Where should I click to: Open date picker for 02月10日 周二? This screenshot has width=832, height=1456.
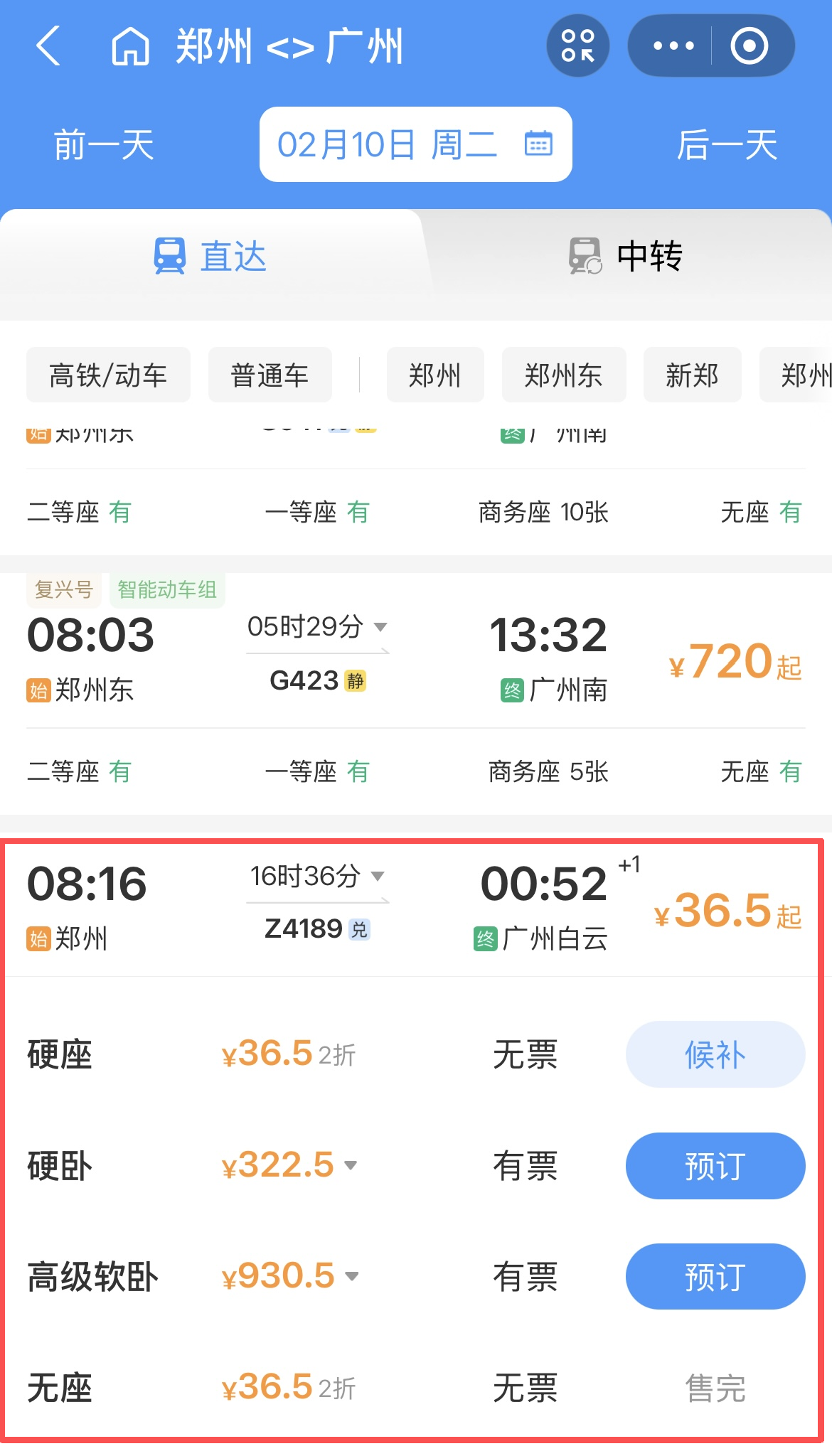click(x=415, y=145)
